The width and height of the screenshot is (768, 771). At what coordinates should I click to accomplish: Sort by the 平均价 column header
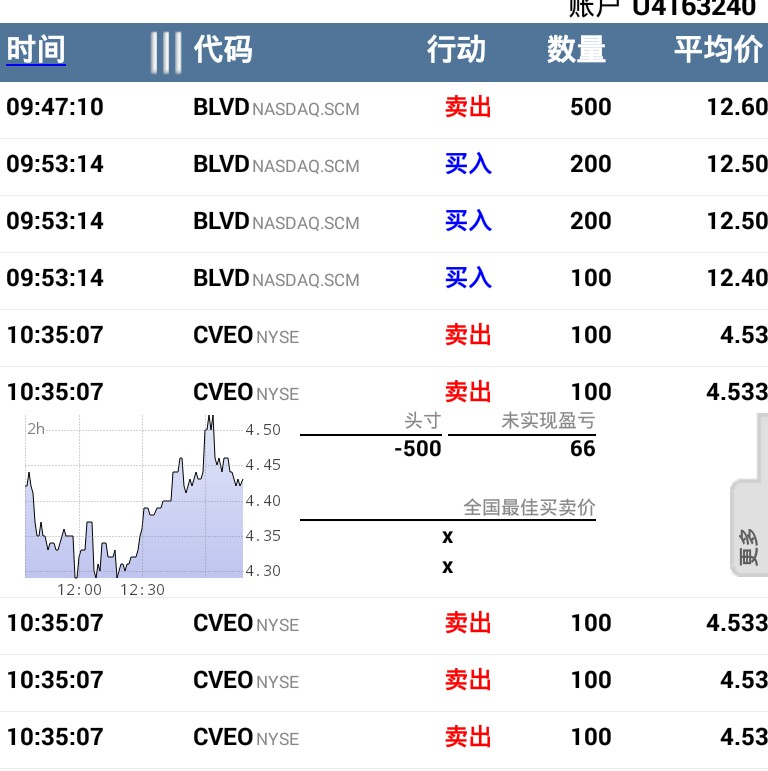tap(718, 50)
